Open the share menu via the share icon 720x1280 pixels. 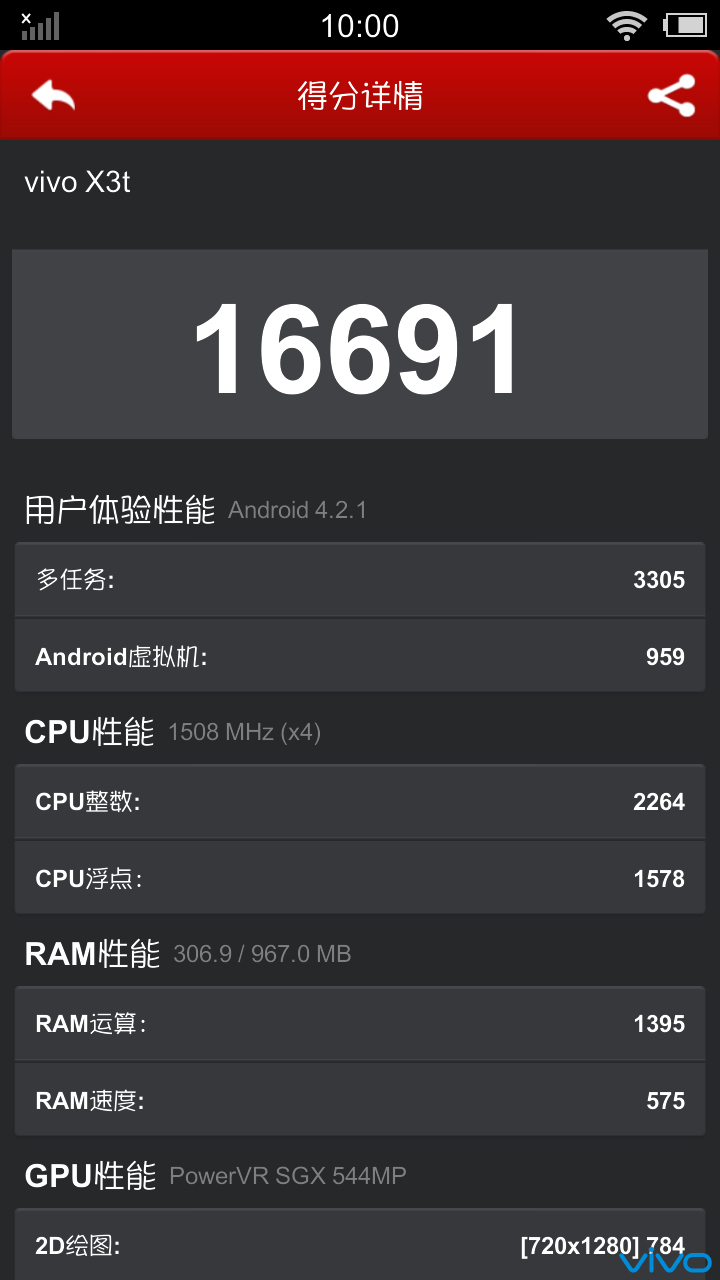[x=672, y=96]
